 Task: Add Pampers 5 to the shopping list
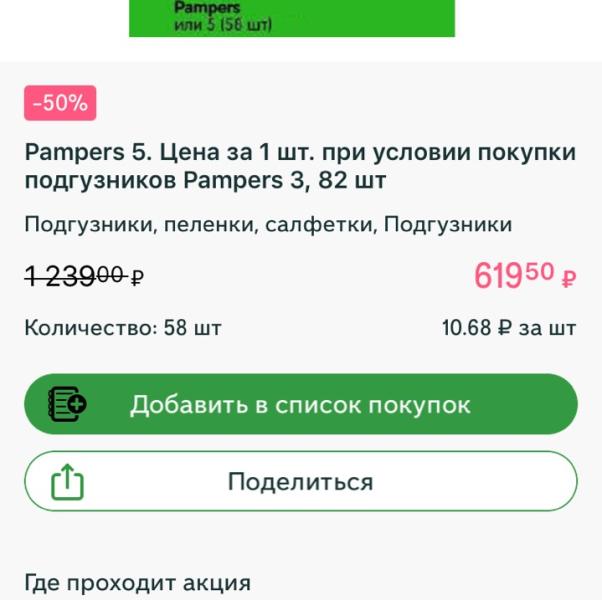(300, 404)
